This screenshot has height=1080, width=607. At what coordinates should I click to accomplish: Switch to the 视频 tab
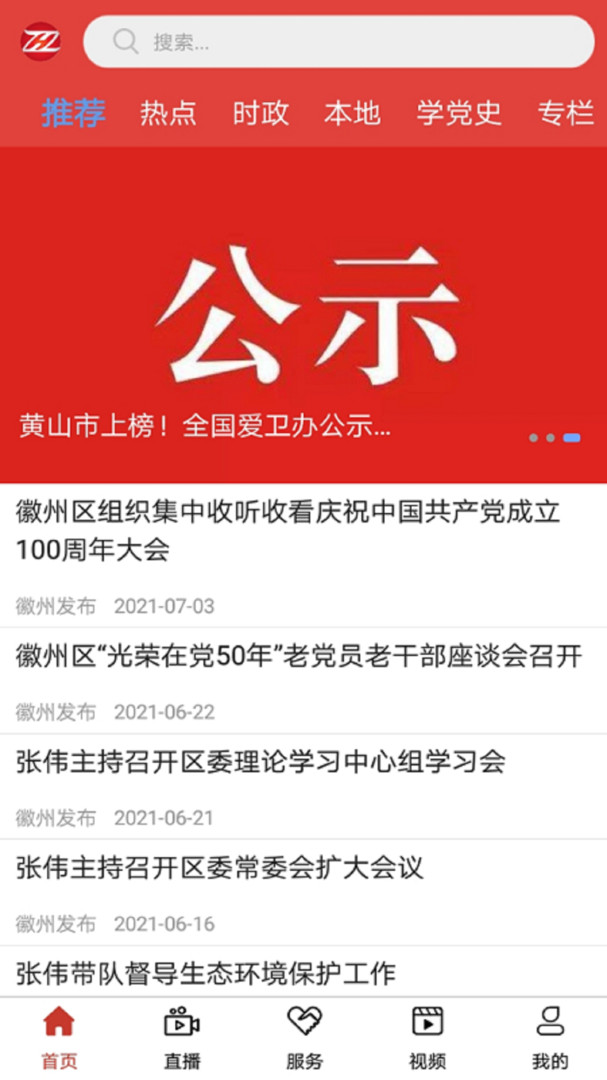click(427, 1038)
